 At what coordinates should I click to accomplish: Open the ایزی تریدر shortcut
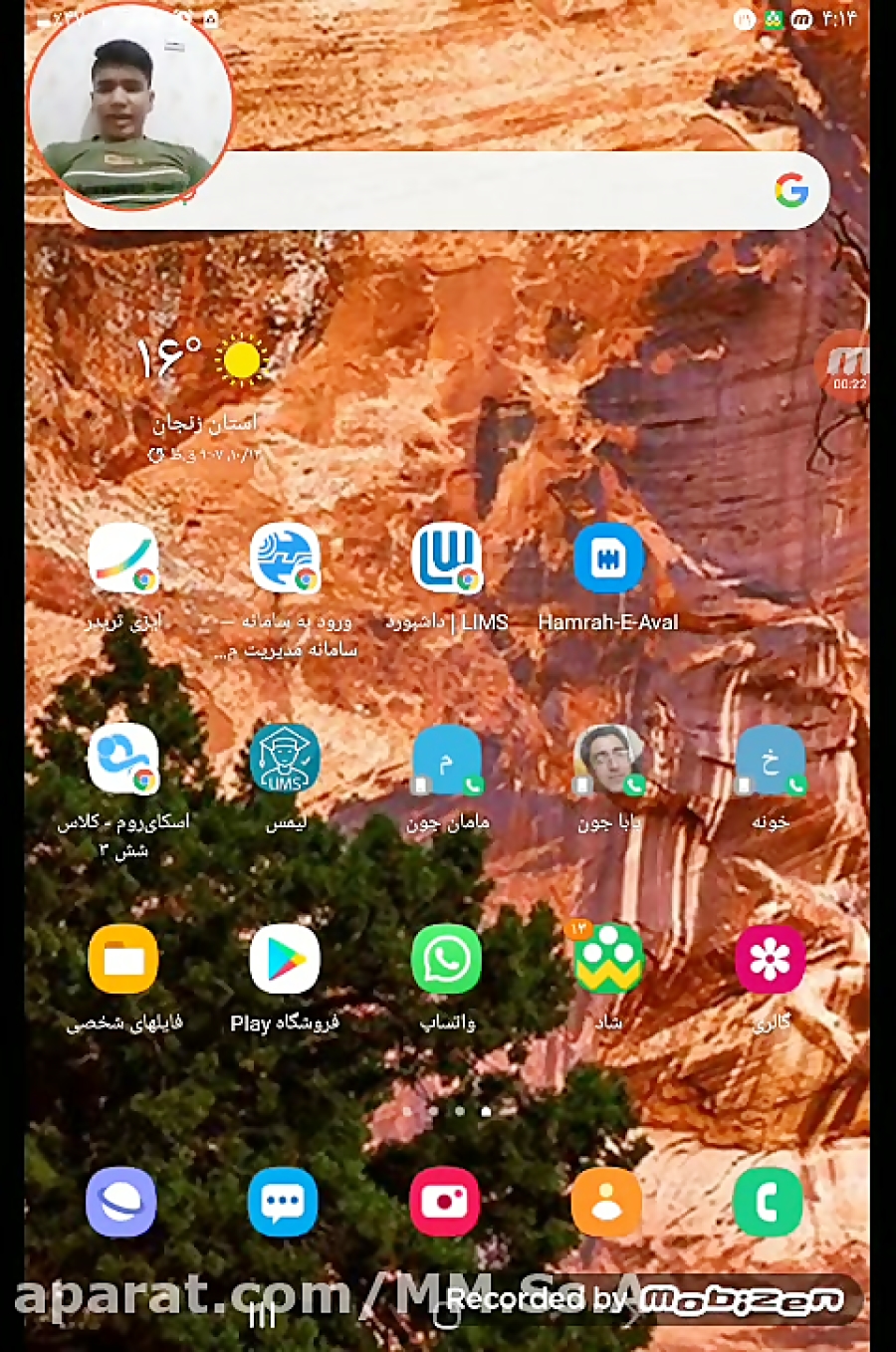click(x=123, y=560)
